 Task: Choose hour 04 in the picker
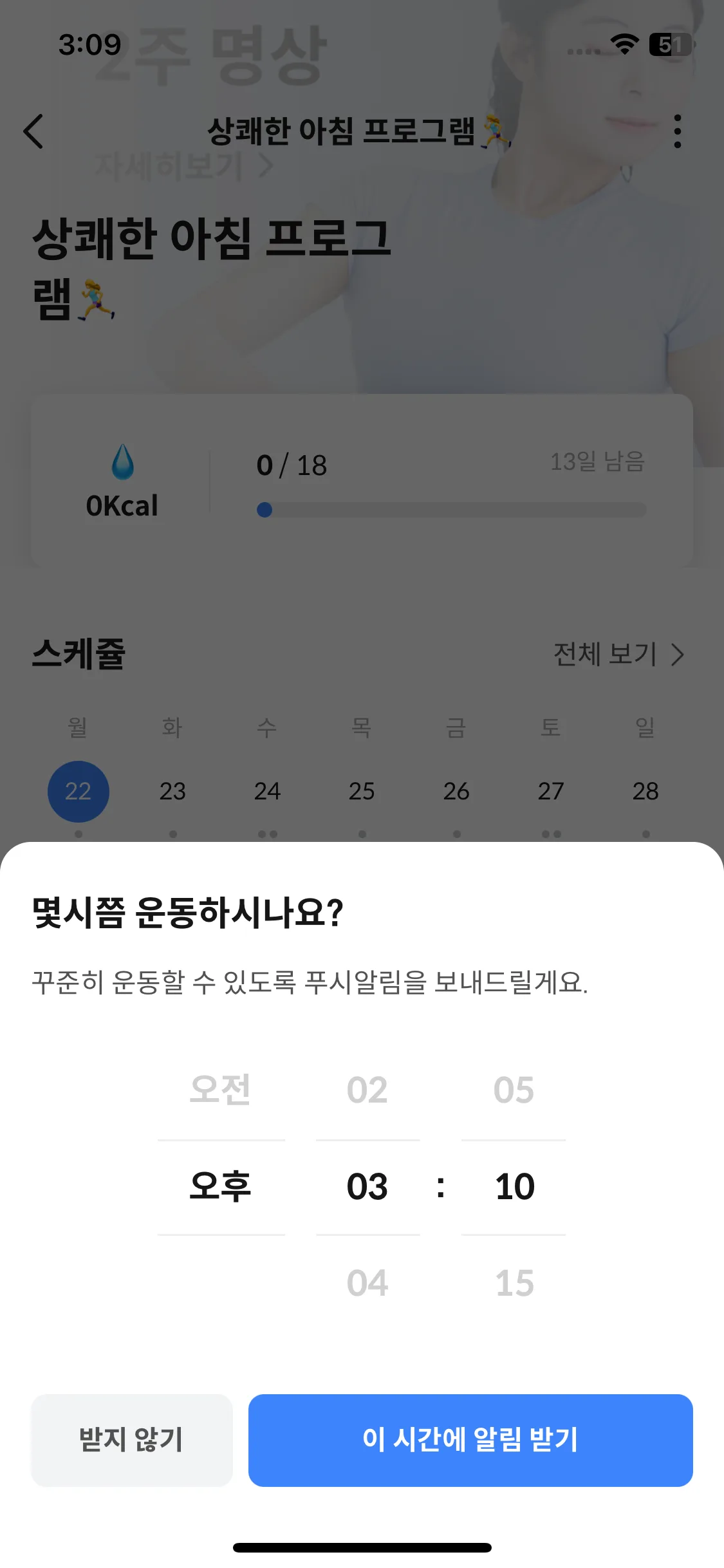(367, 1283)
